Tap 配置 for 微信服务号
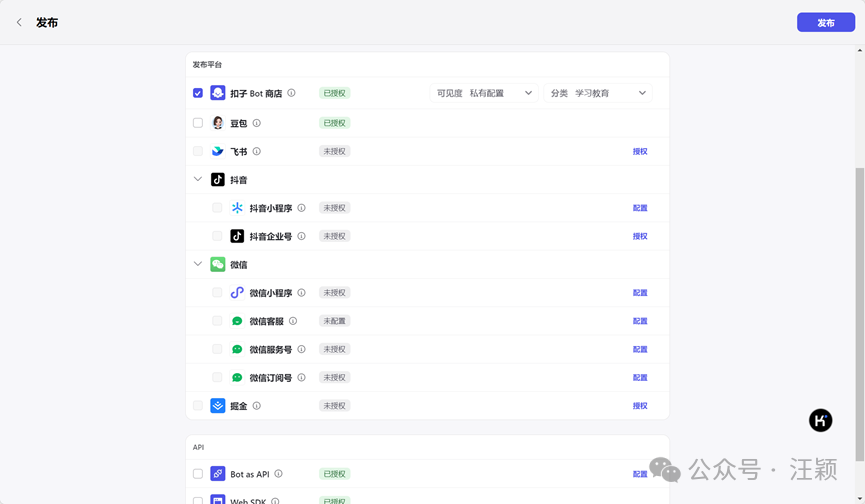The height and width of the screenshot is (504, 865). click(640, 349)
